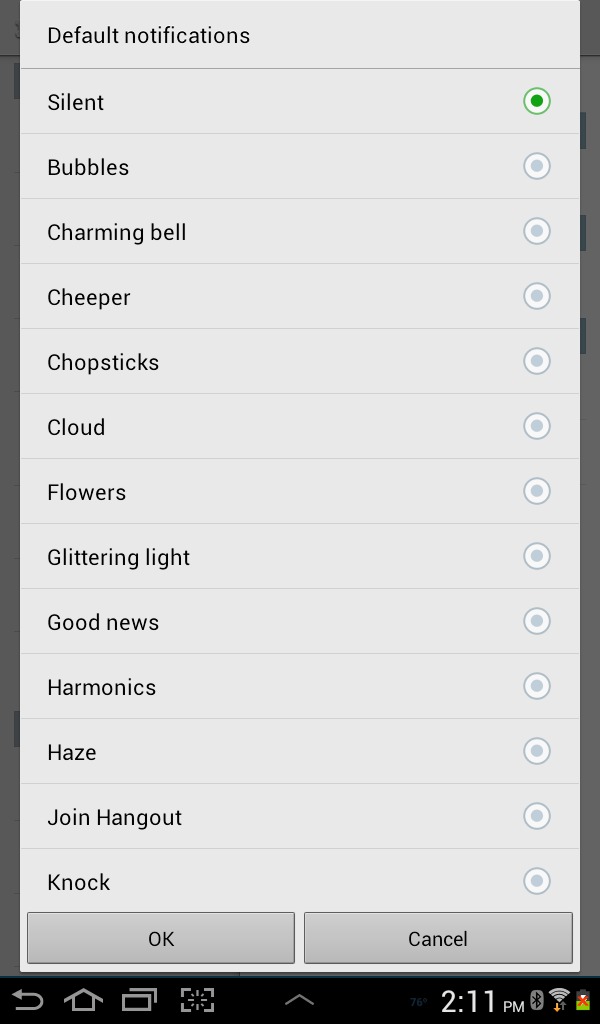
Task: Take a screenshot with the capture icon
Action: point(197,1000)
